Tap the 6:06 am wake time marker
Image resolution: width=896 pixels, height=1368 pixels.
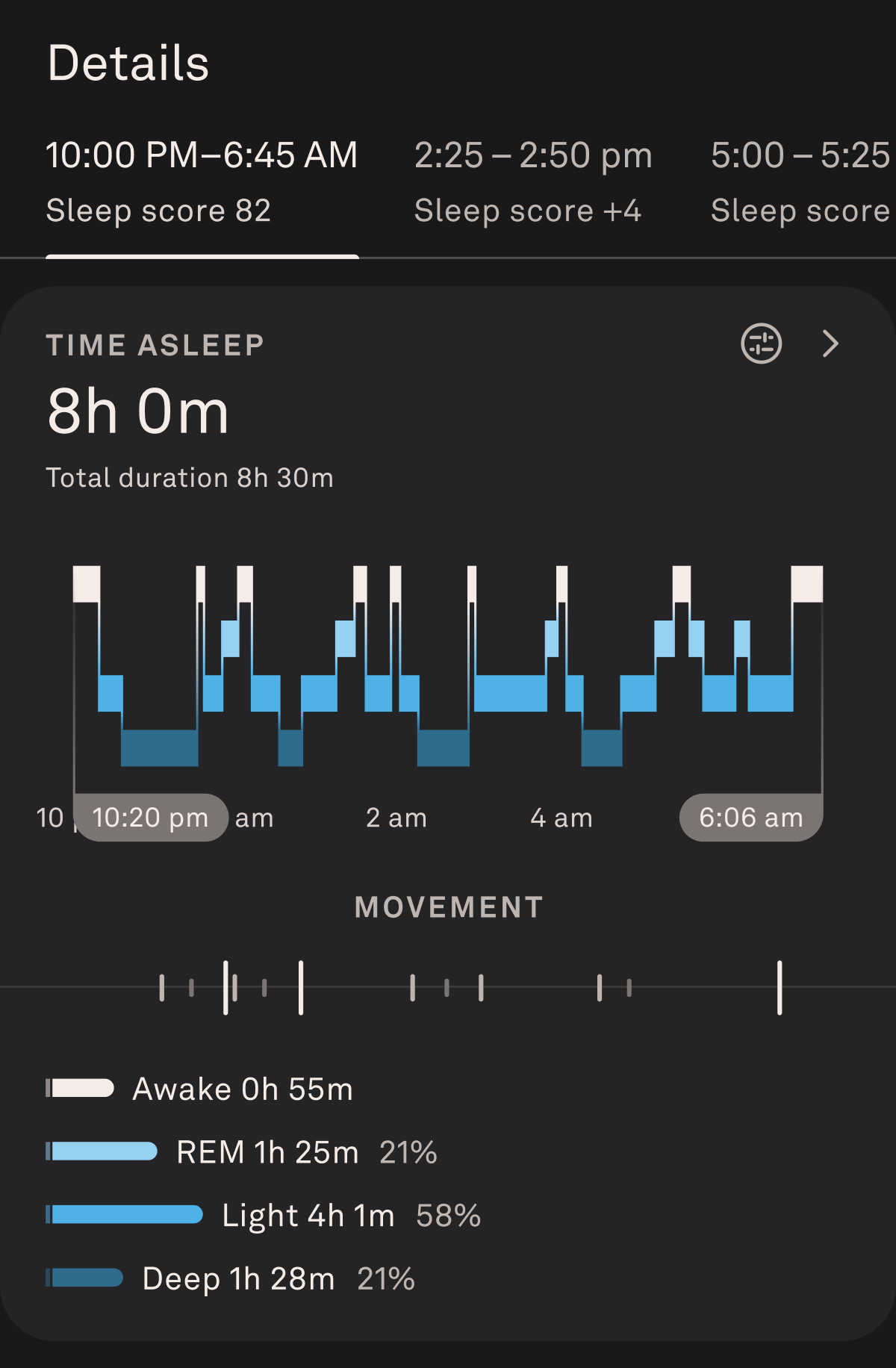tap(750, 817)
